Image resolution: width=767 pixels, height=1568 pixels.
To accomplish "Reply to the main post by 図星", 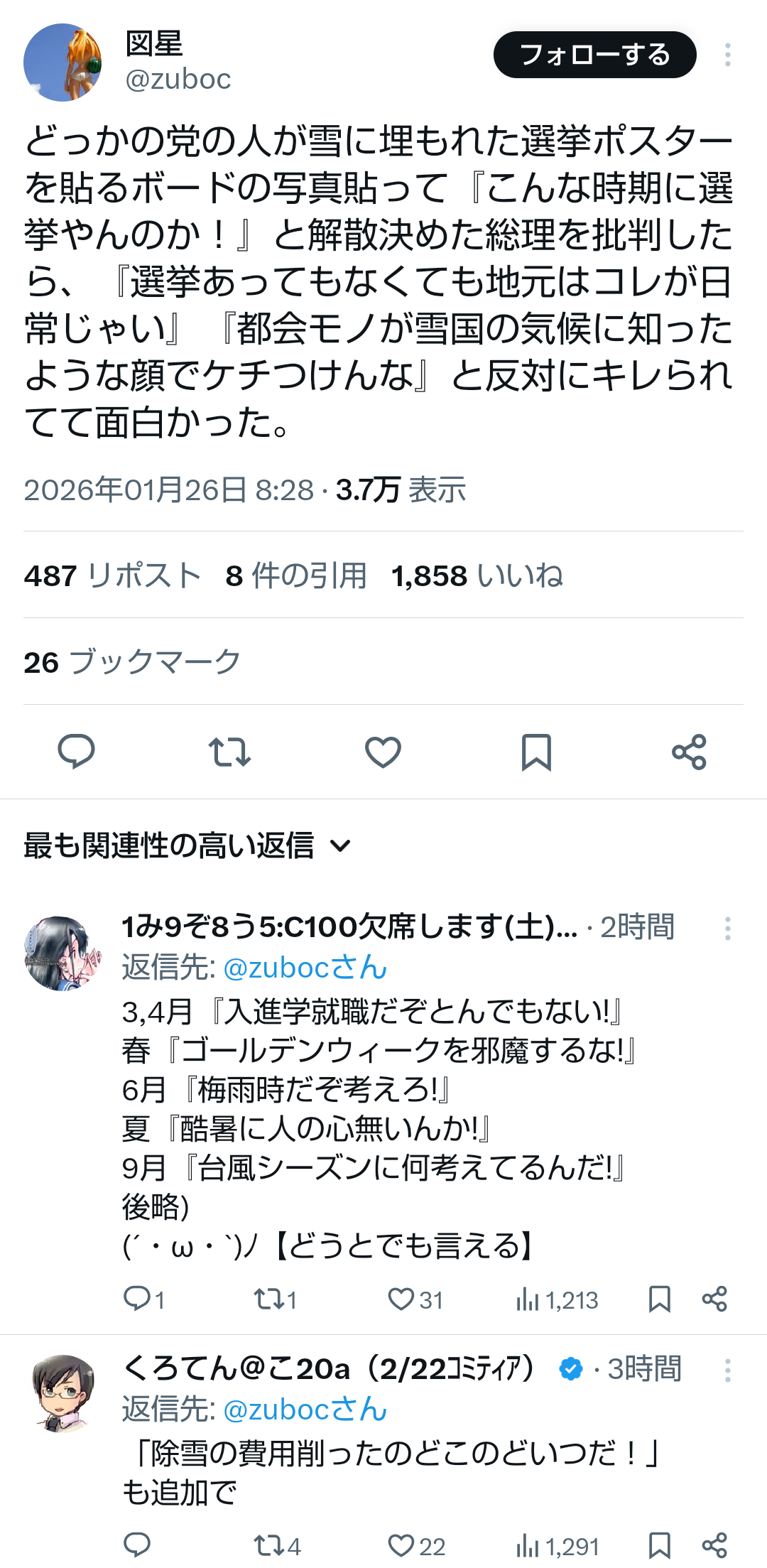I will 76,752.
